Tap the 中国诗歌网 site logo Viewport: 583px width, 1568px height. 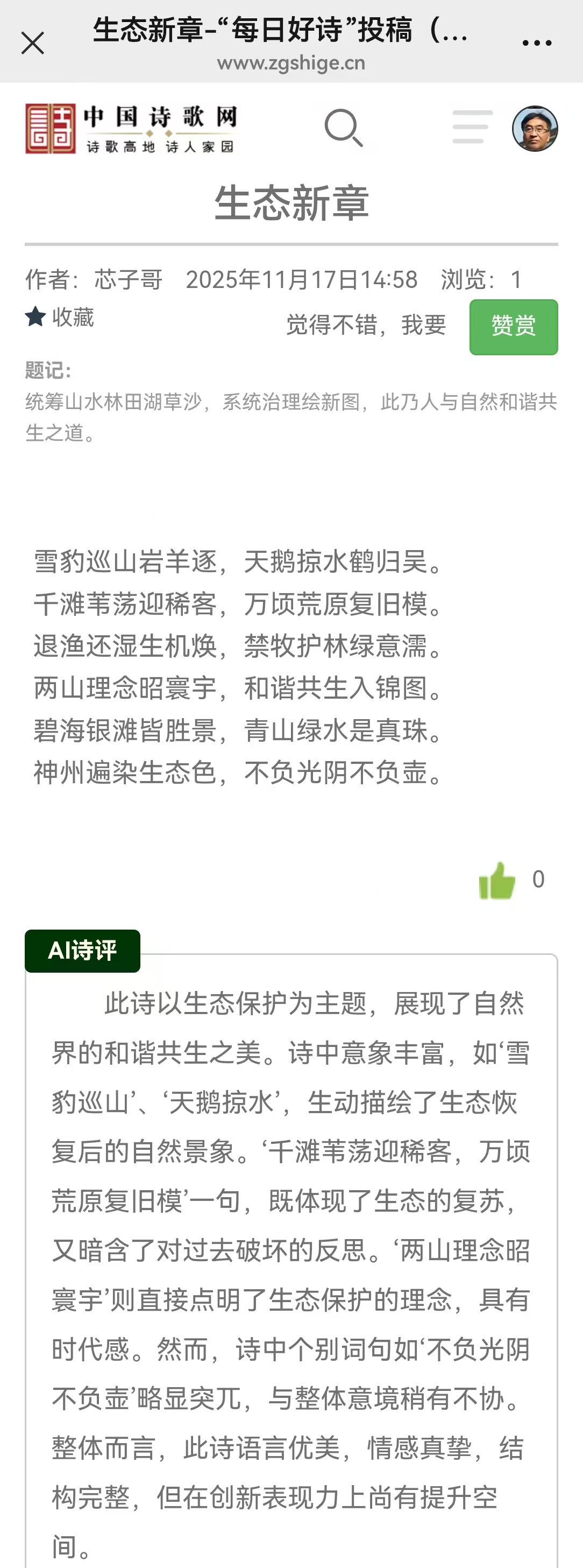(131, 129)
